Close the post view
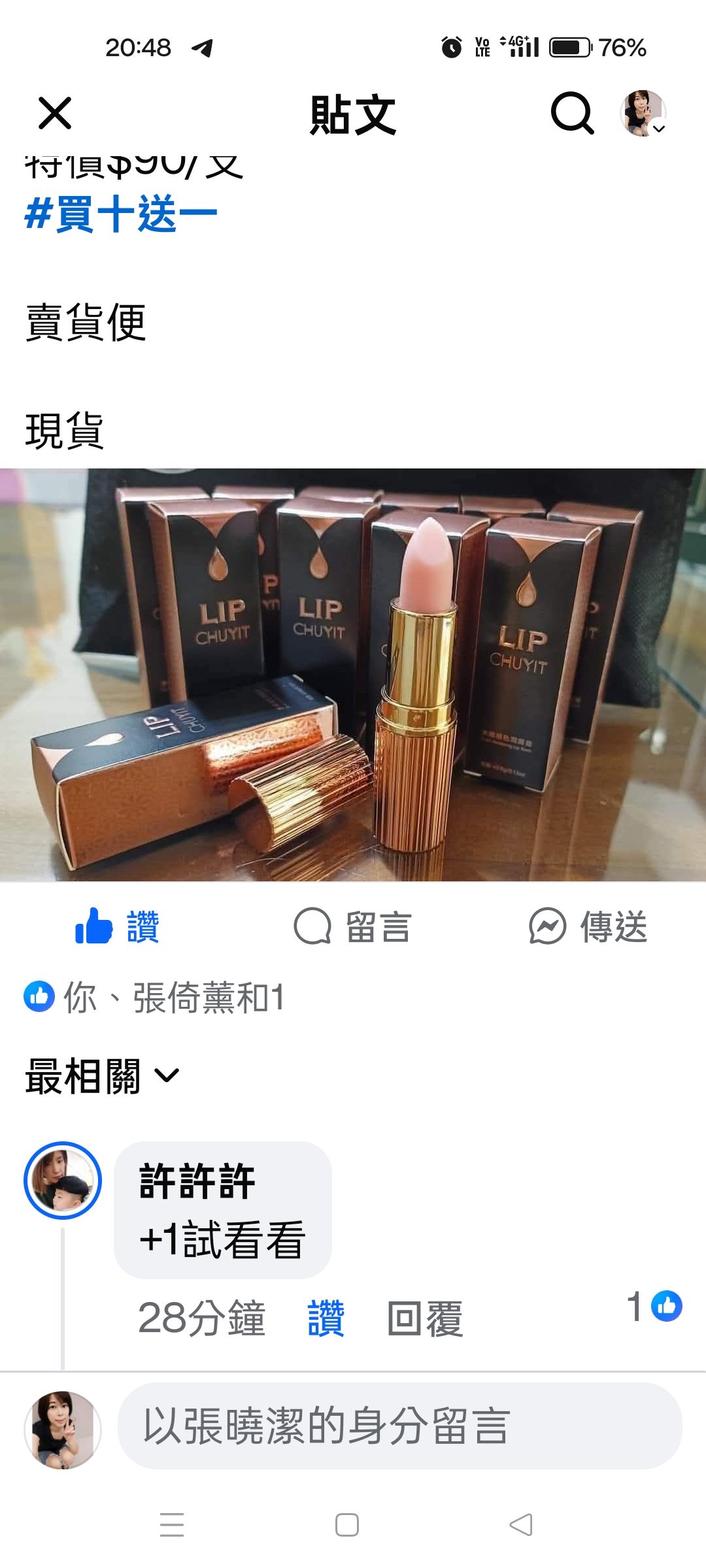Viewport: 706px width, 1568px height. (55, 114)
